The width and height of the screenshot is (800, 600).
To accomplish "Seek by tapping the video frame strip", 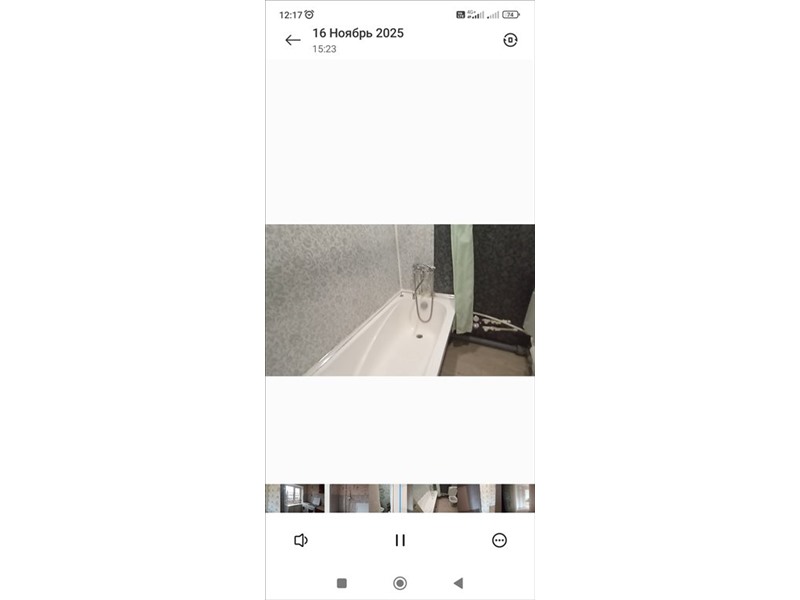I will click(400, 498).
